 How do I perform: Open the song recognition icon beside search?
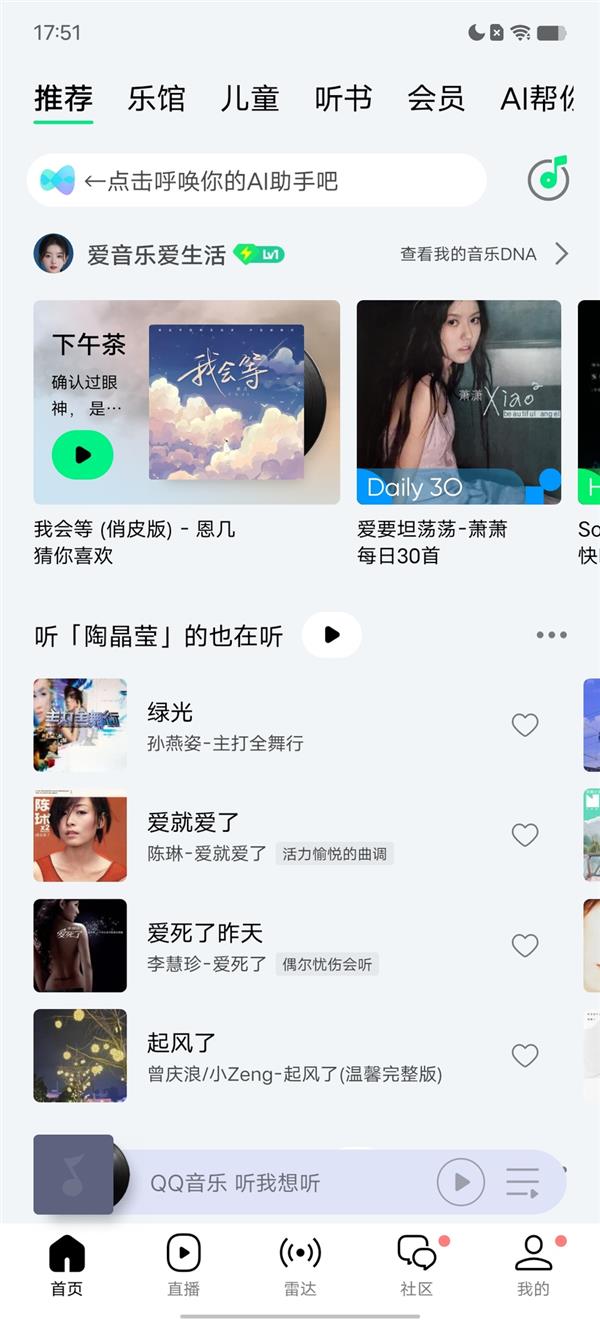(548, 179)
